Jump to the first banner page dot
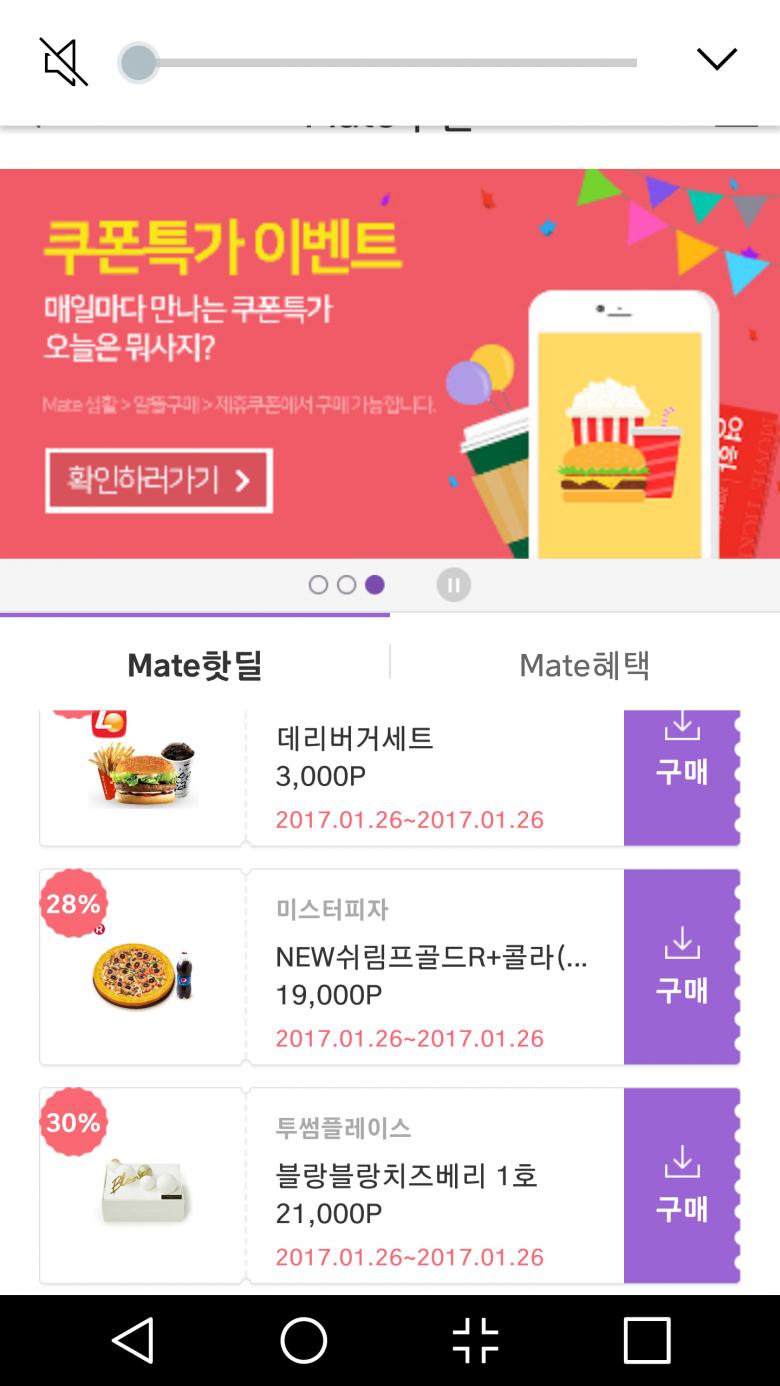This screenshot has height=1386, width=780. (x=318, y=585)
